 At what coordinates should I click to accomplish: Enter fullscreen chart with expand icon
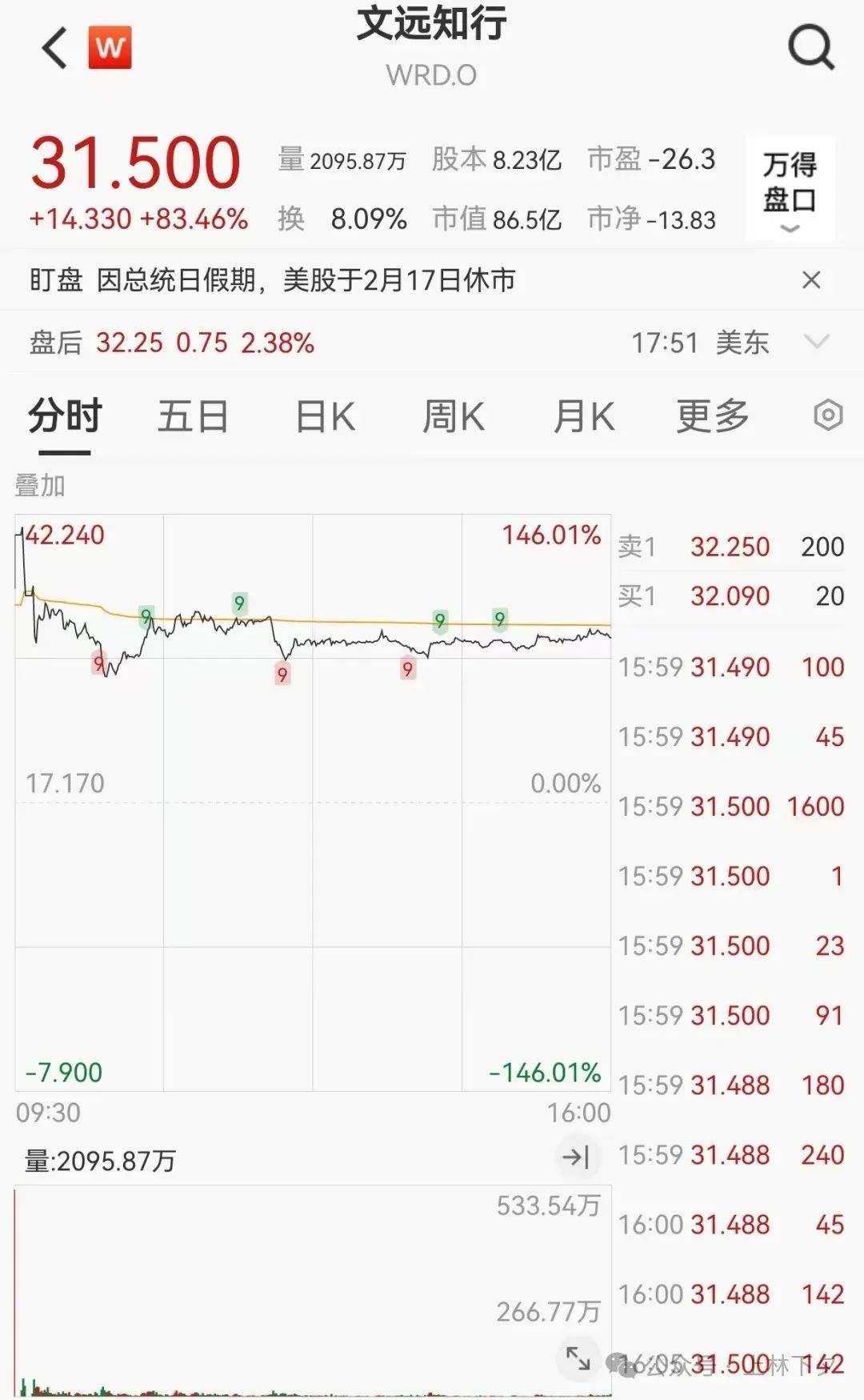pyautogui.click(x=578, y=1358)
